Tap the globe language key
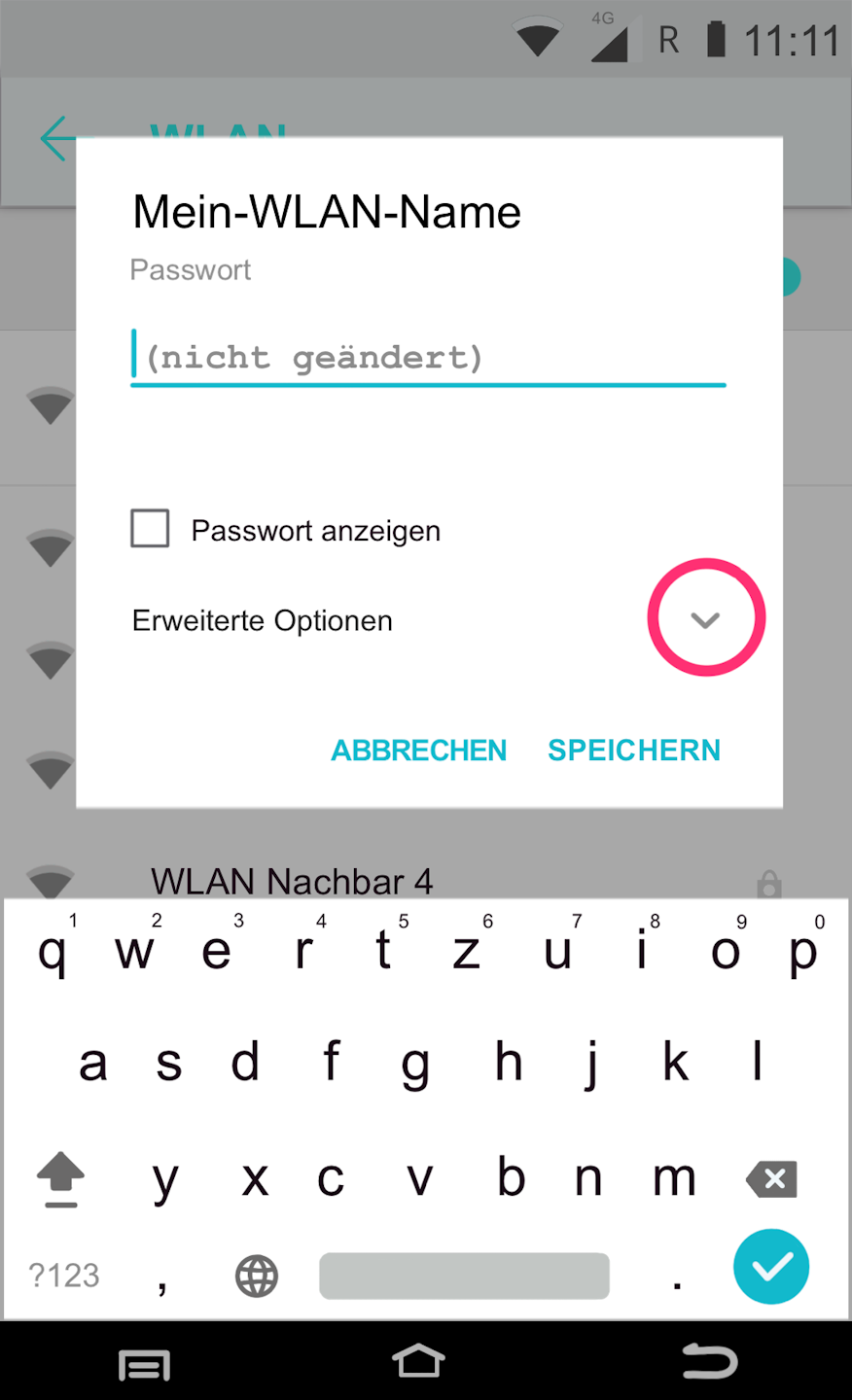 coord(257,1276)
